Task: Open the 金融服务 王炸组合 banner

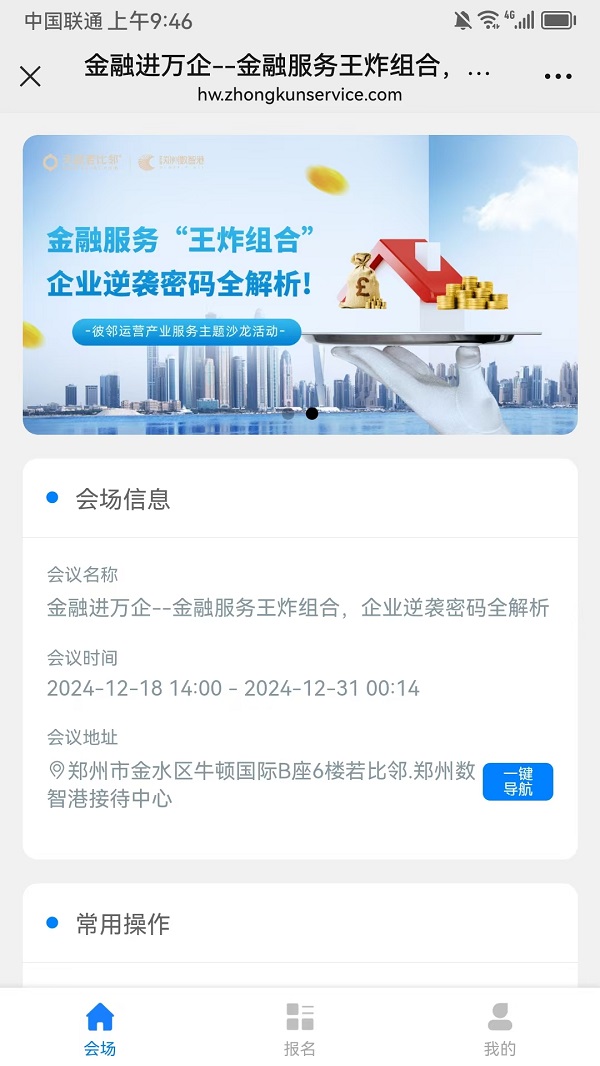Action: (300, 285)
